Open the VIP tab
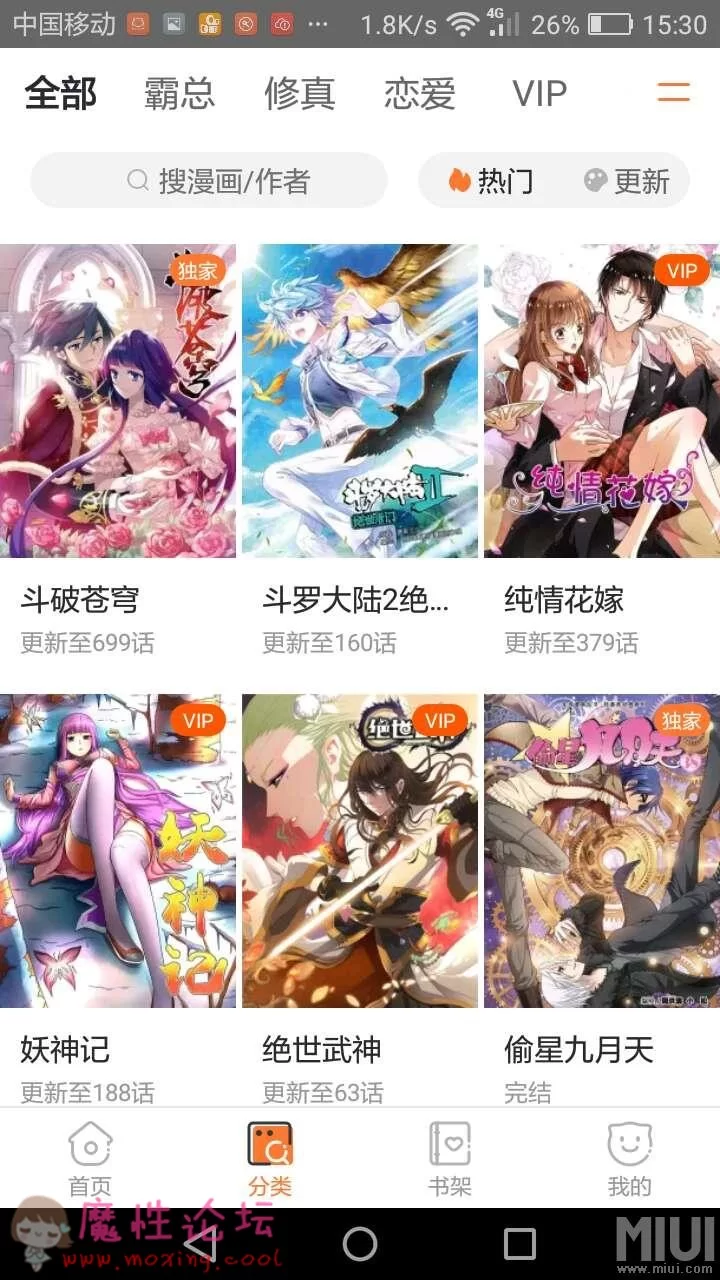This screenshot has width=720, height=1280. [540, 93]
